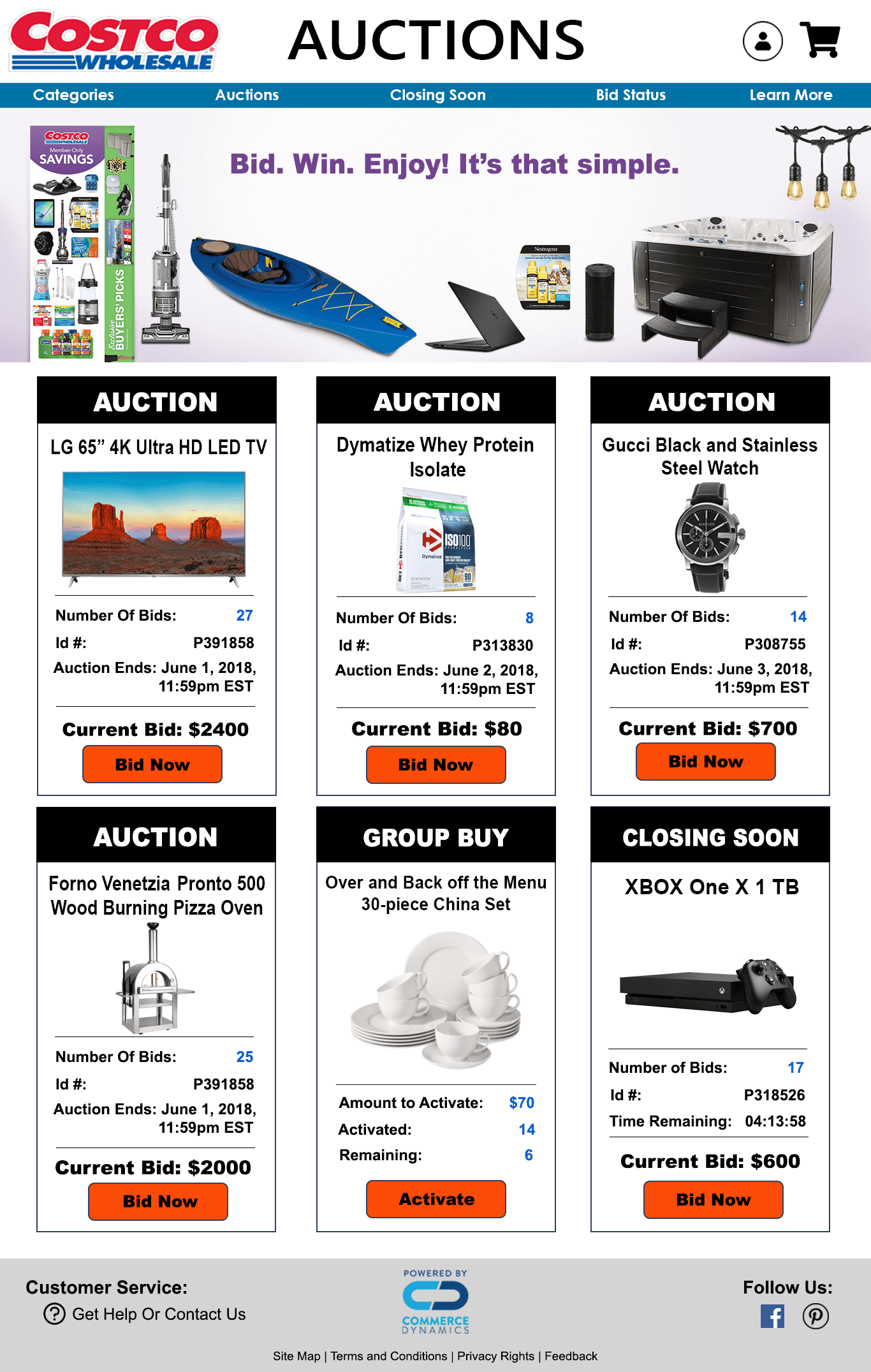Bid now on XBOX One X
The height and width of the screenshot is (1372, 871).
[x=713, y=1200]
